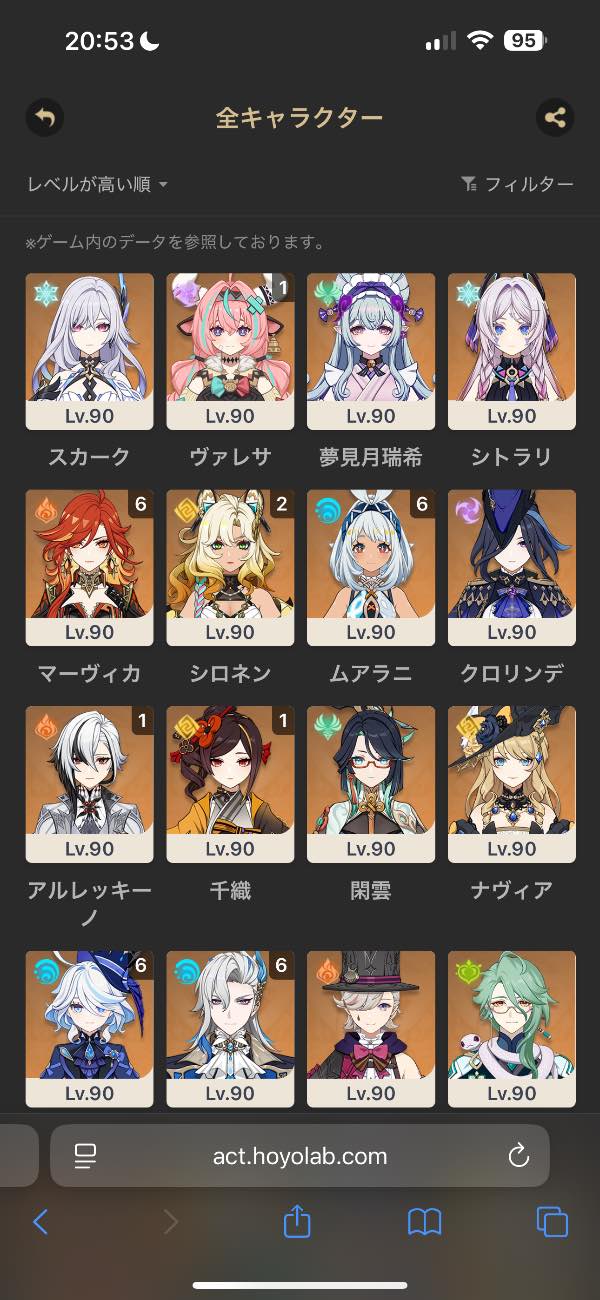Select 千織 character card
600x1300 pixels.
[x=230, y=784]
